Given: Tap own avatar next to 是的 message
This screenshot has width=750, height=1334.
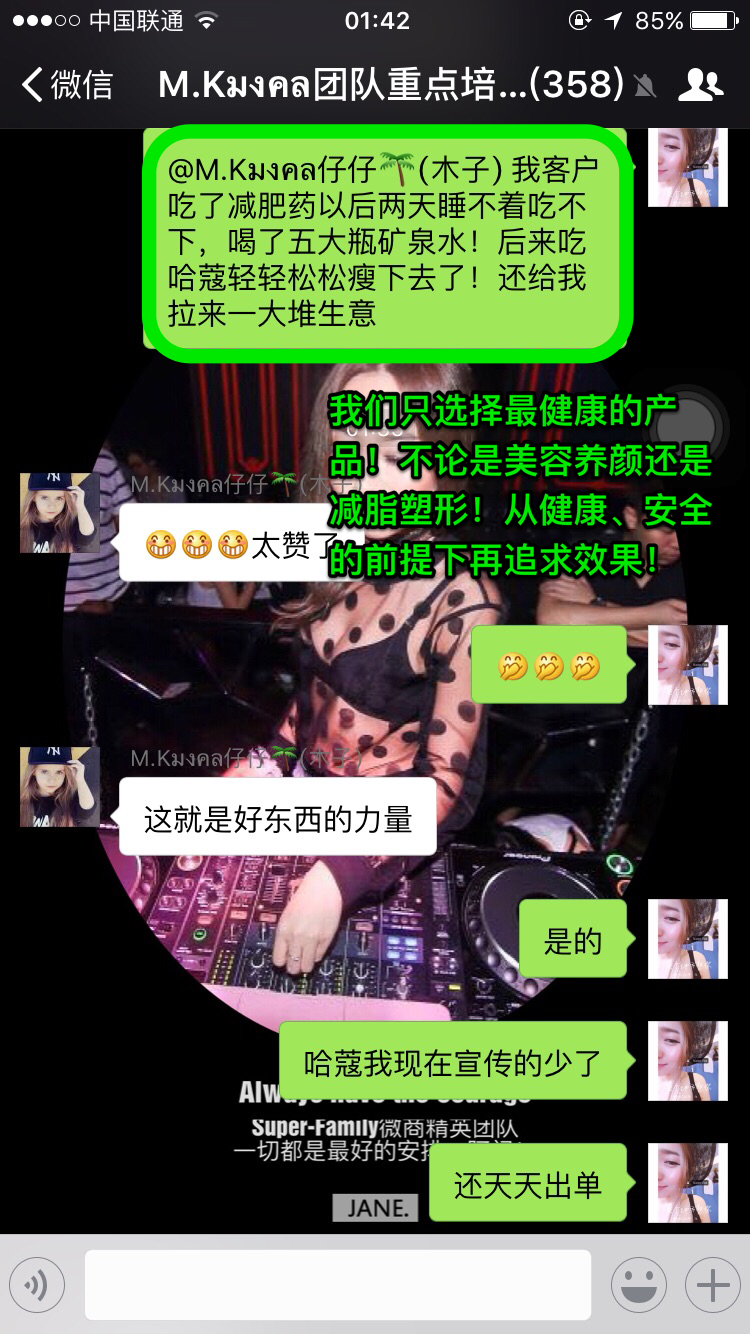Looking at the screenshot, I should coord(687,938).
